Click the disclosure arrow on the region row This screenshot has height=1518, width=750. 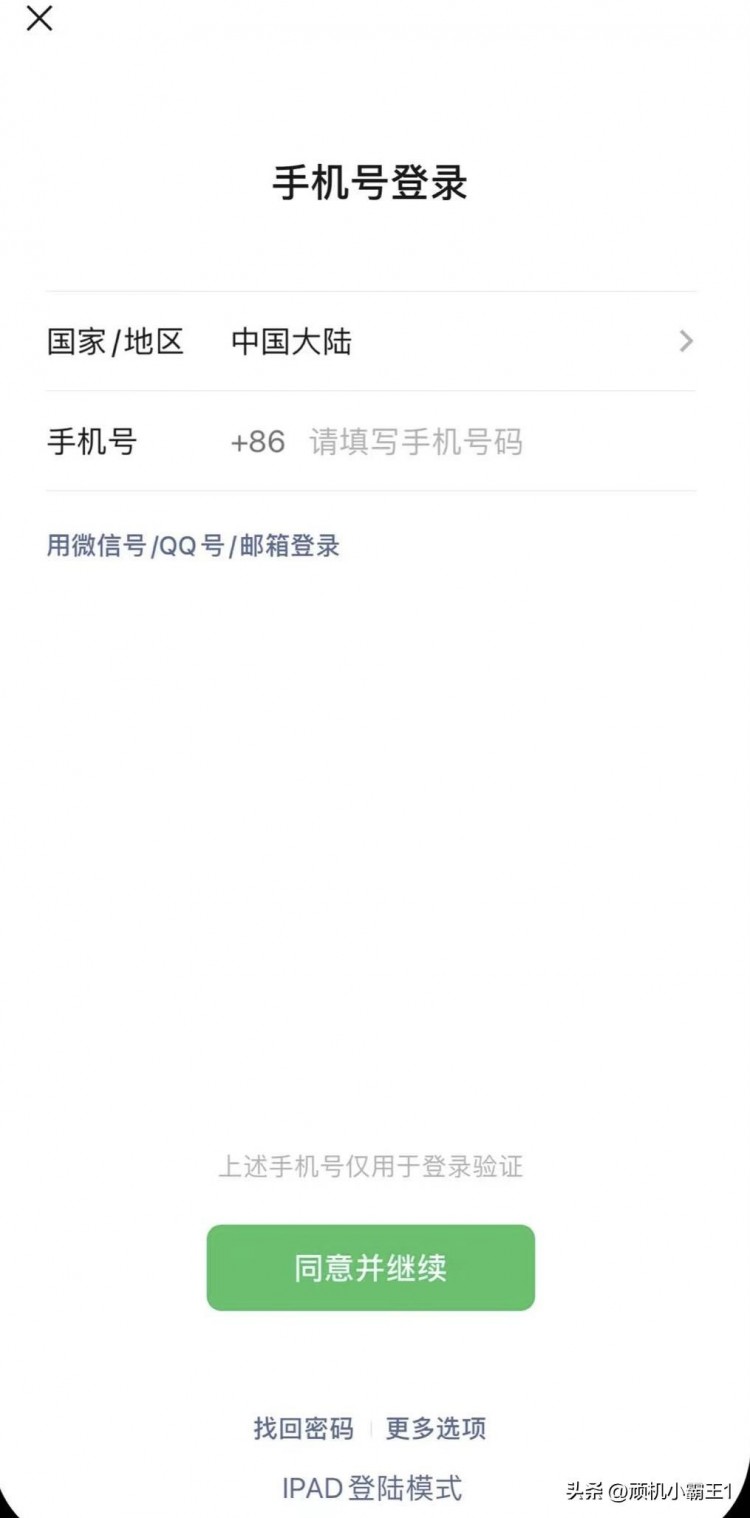(x=686, y=341)
